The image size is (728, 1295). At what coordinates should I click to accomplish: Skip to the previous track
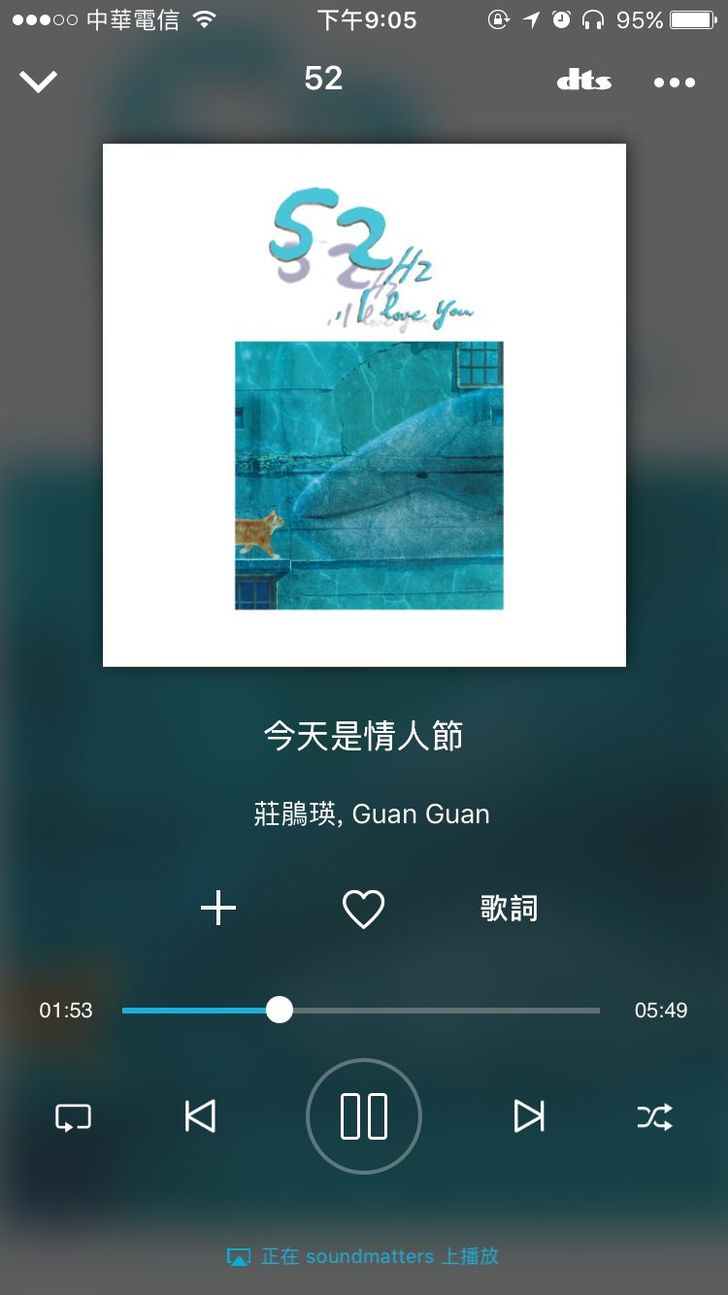pyautogui.click(x=200, y=1116)
